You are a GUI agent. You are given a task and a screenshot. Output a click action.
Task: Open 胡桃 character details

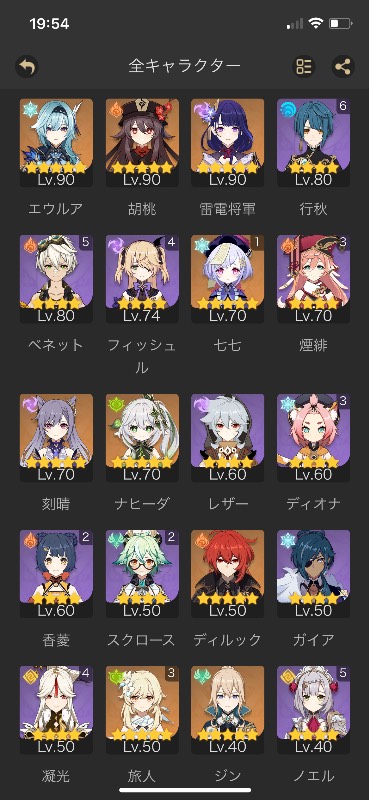click(142, 143)
